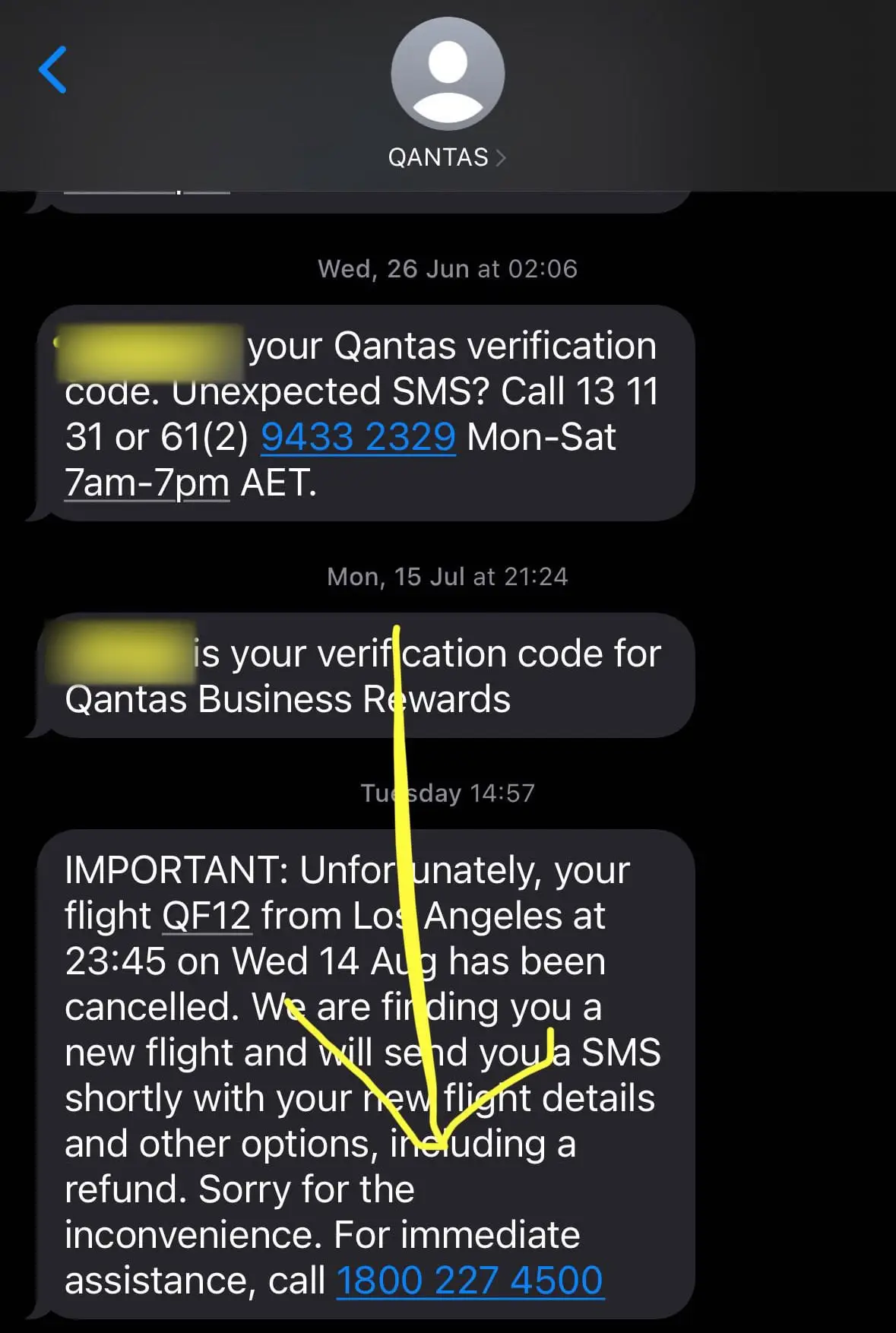This screenshot has height=1333, width=896.
Task: Tap the 7am-7pm time link
Action: coord(147,483)
